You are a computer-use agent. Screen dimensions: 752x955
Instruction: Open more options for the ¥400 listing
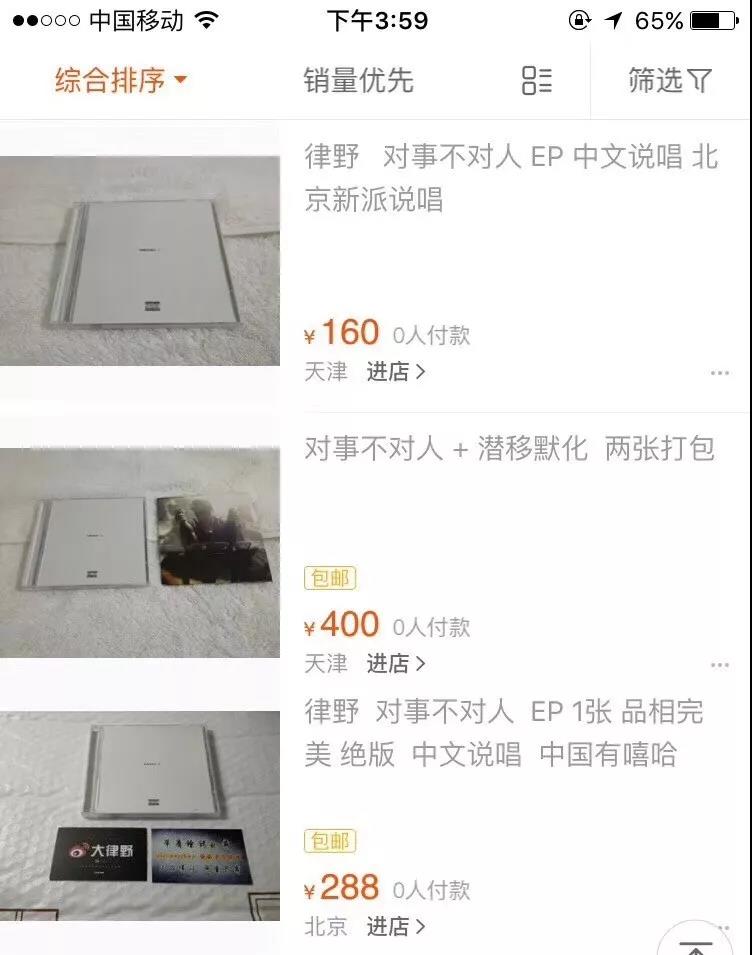[719, 665]
